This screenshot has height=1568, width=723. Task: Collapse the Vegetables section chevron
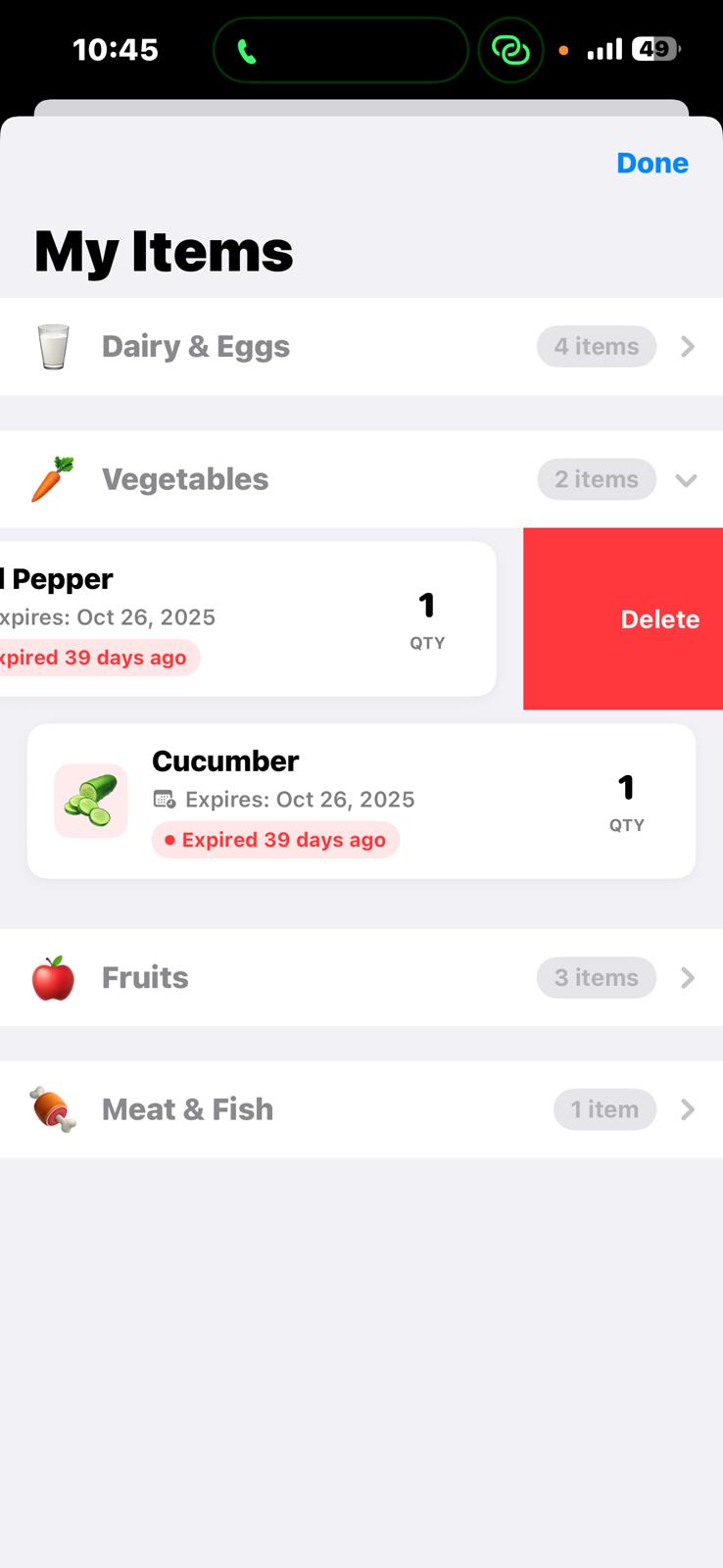pyautogui.click(x=686, y=480)
